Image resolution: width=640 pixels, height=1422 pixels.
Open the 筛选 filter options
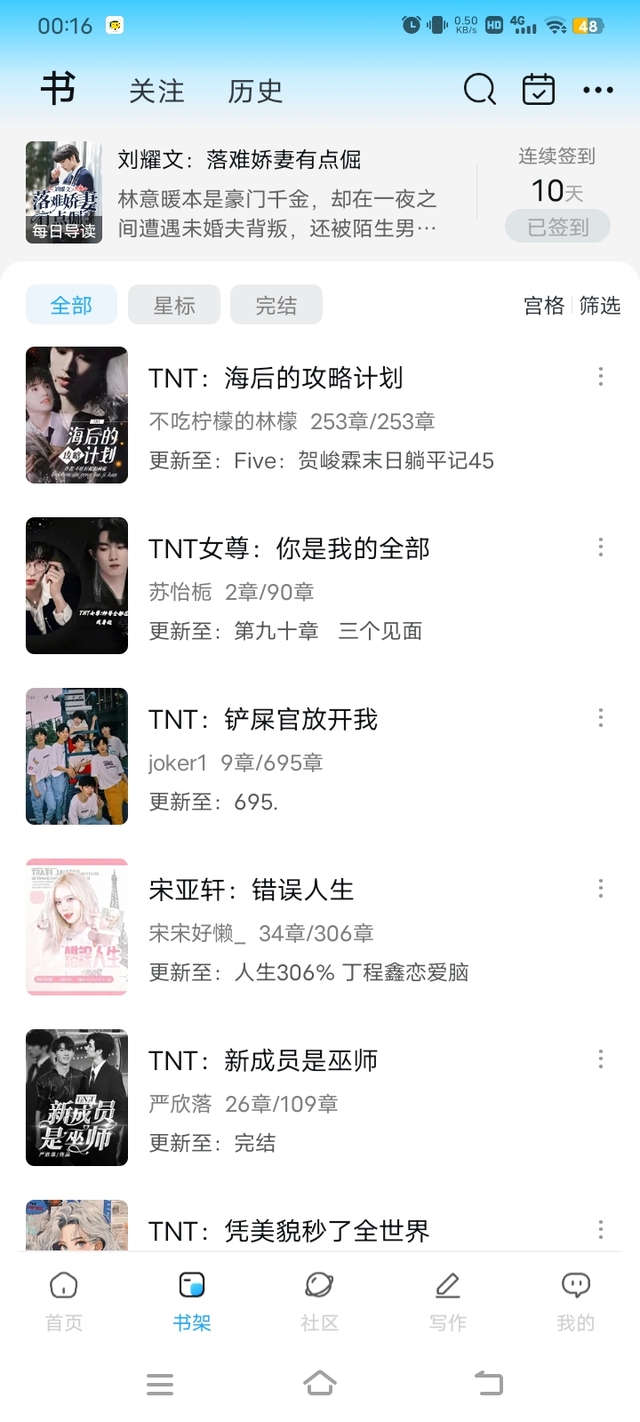click(600, 306)
